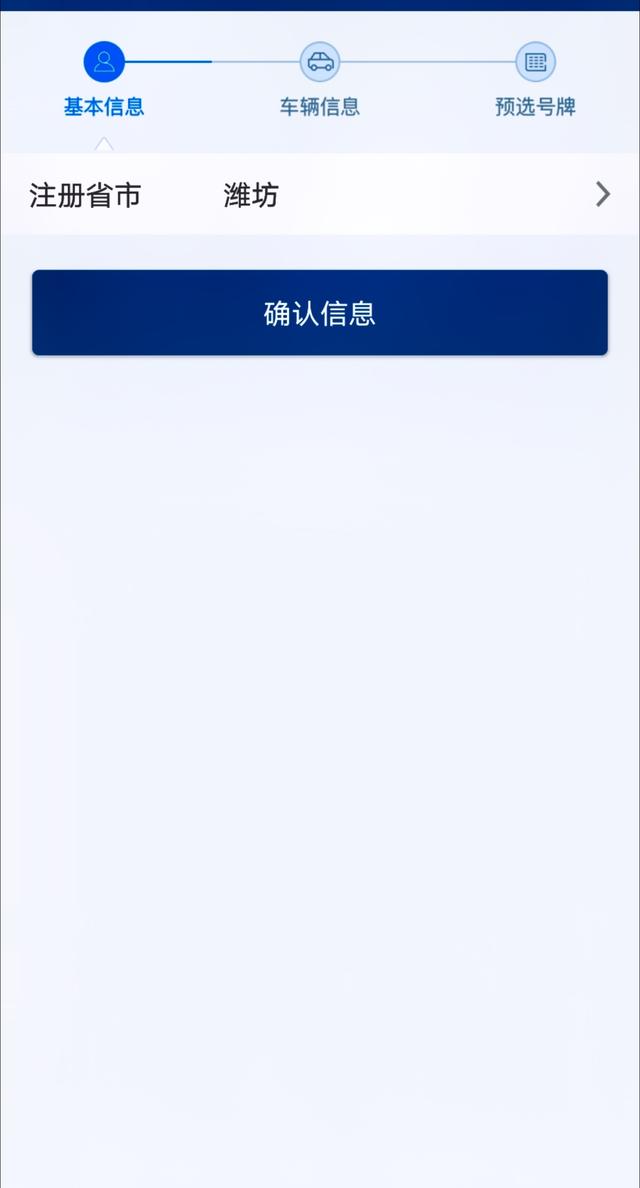Viewport: 640px width, 1188px height.
Task: Select the 基本信息 step
Action: click(104, 82)
